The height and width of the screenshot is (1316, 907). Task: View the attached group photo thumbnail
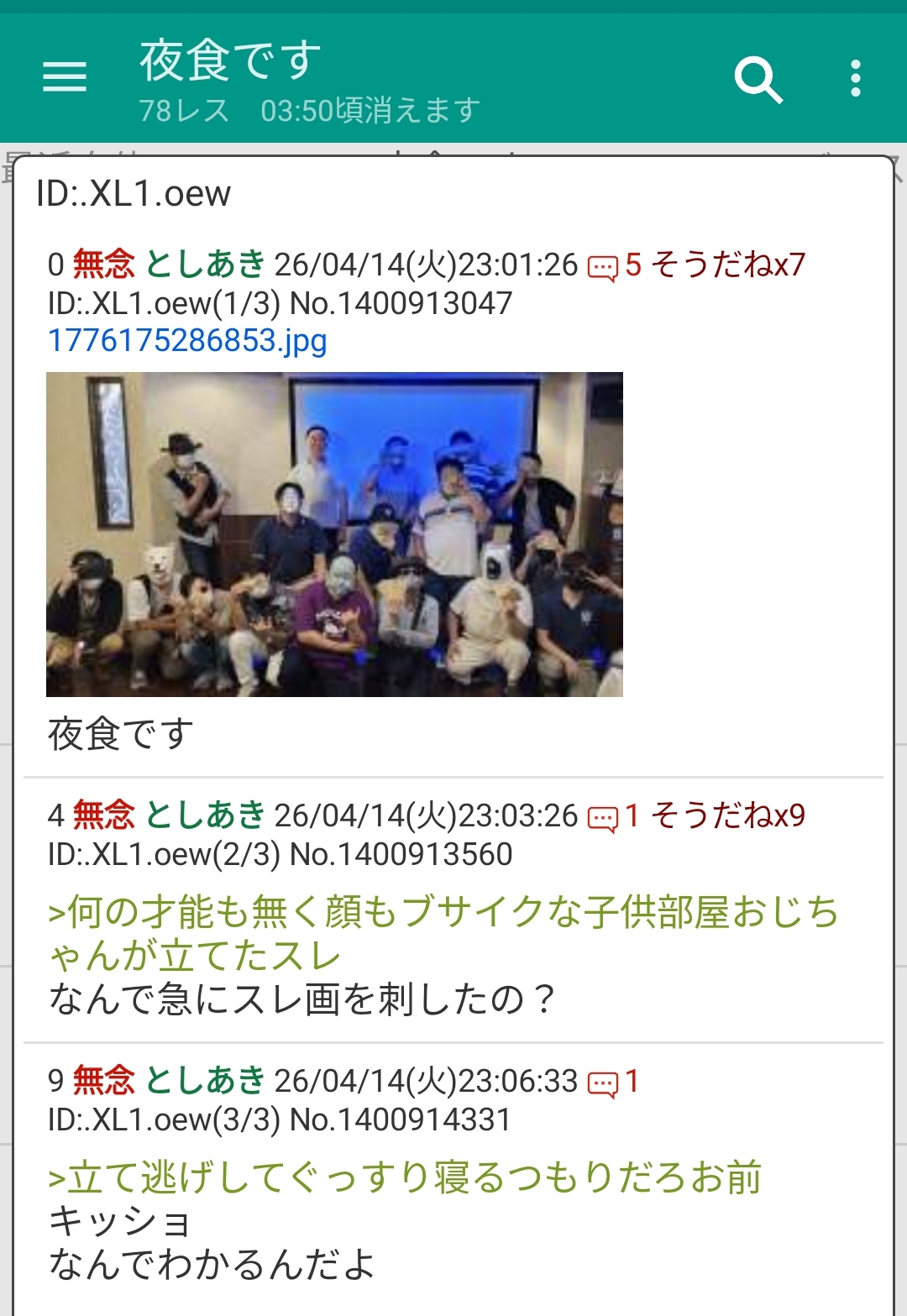334,534
